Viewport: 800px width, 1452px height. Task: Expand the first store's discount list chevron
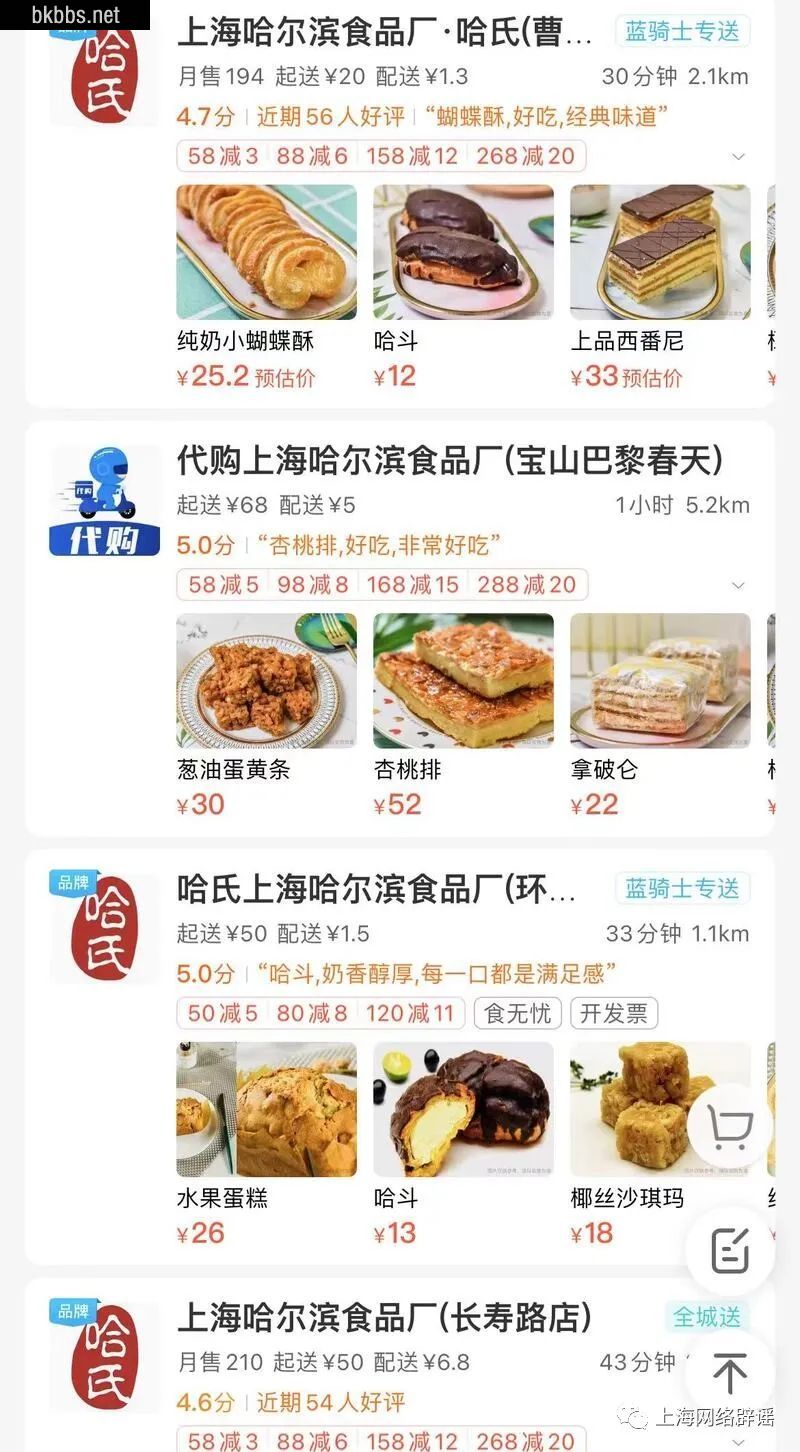click(x=738, y=156)
